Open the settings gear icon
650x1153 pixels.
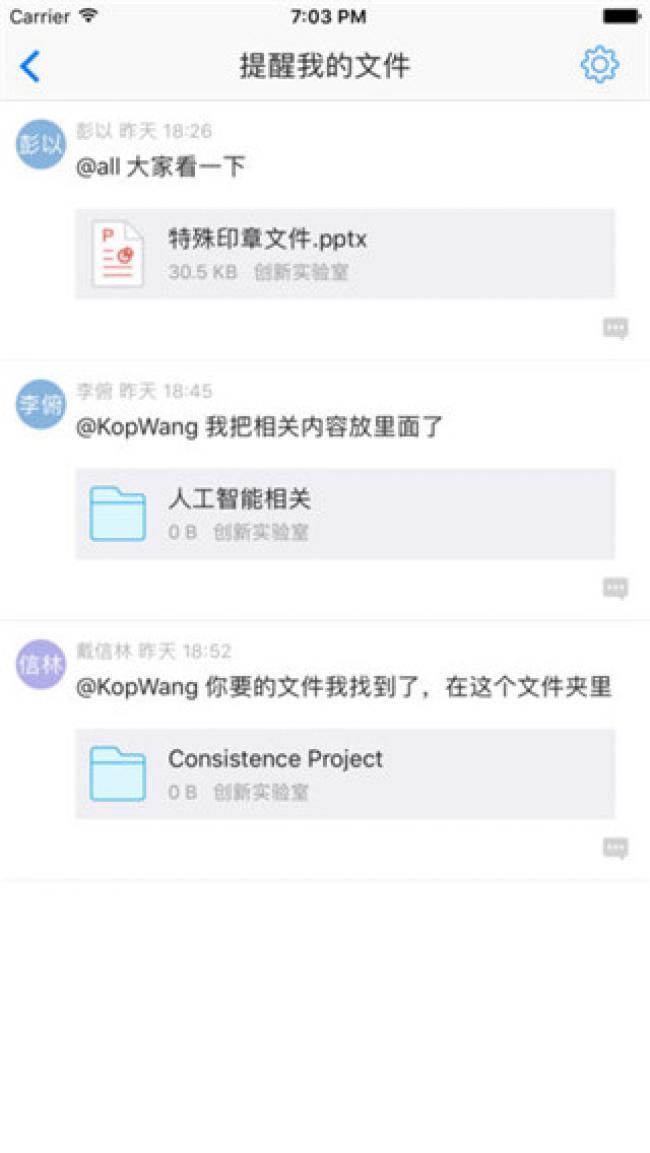(599, 65)
